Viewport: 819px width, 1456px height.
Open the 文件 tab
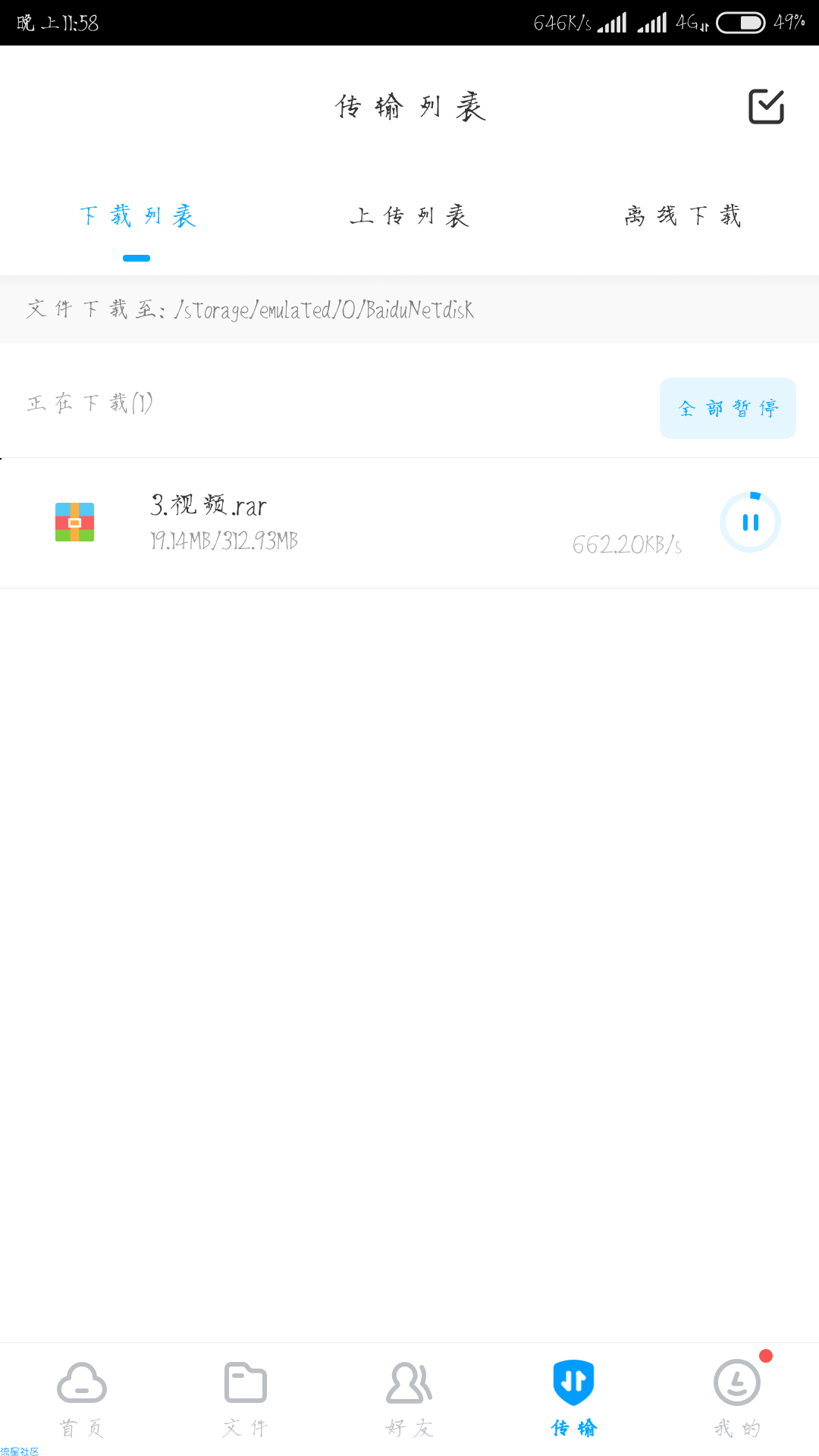coord(246,1399)
